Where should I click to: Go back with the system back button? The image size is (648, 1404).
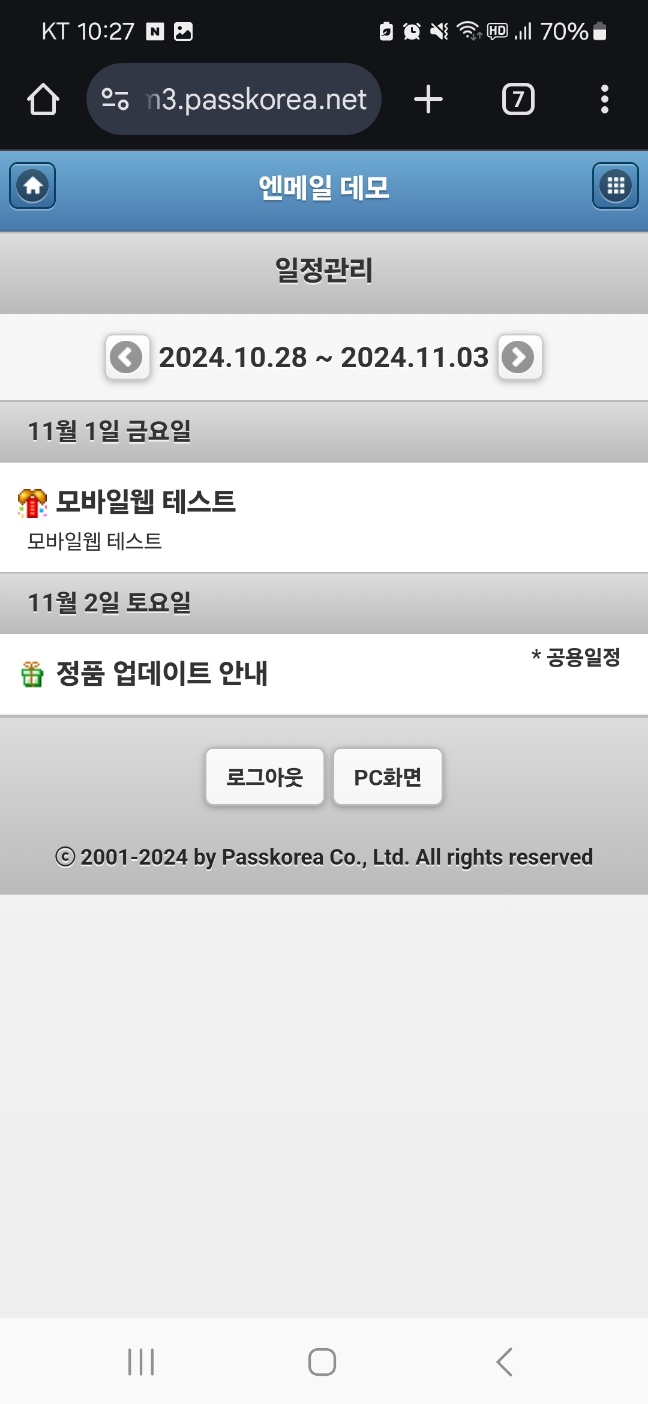[x=504, y=1361]
